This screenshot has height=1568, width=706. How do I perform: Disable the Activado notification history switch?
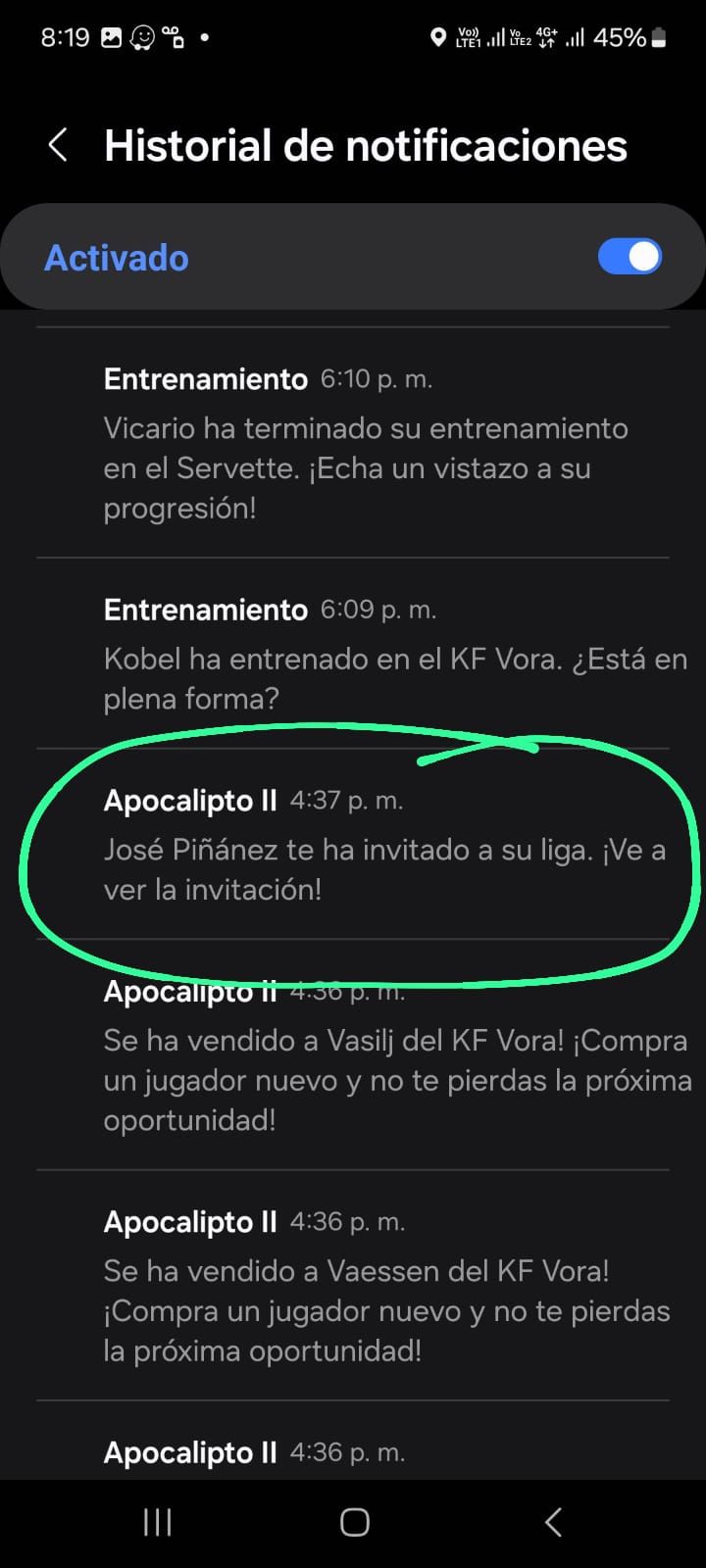[x=630, y=258]
